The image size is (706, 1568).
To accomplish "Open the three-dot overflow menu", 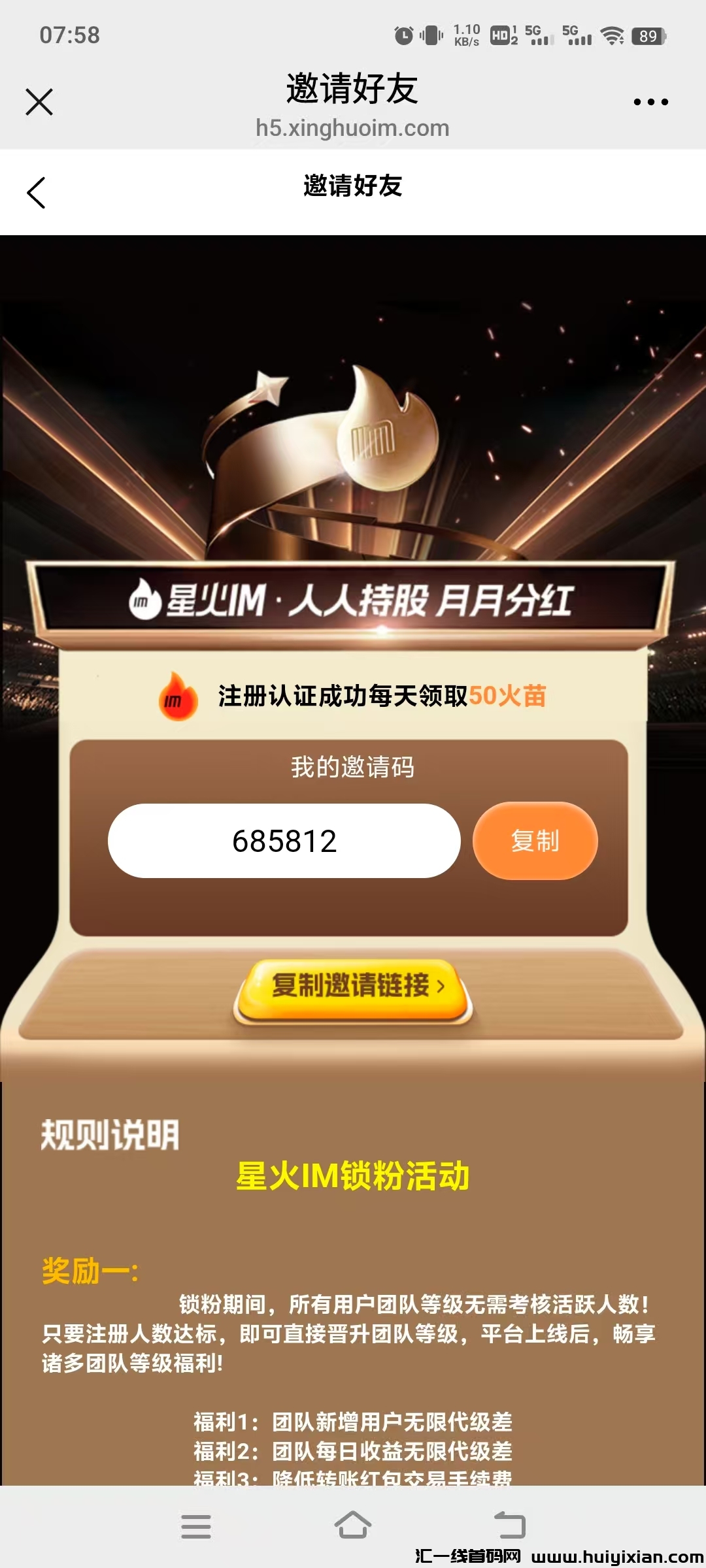I will coord(650,102).
